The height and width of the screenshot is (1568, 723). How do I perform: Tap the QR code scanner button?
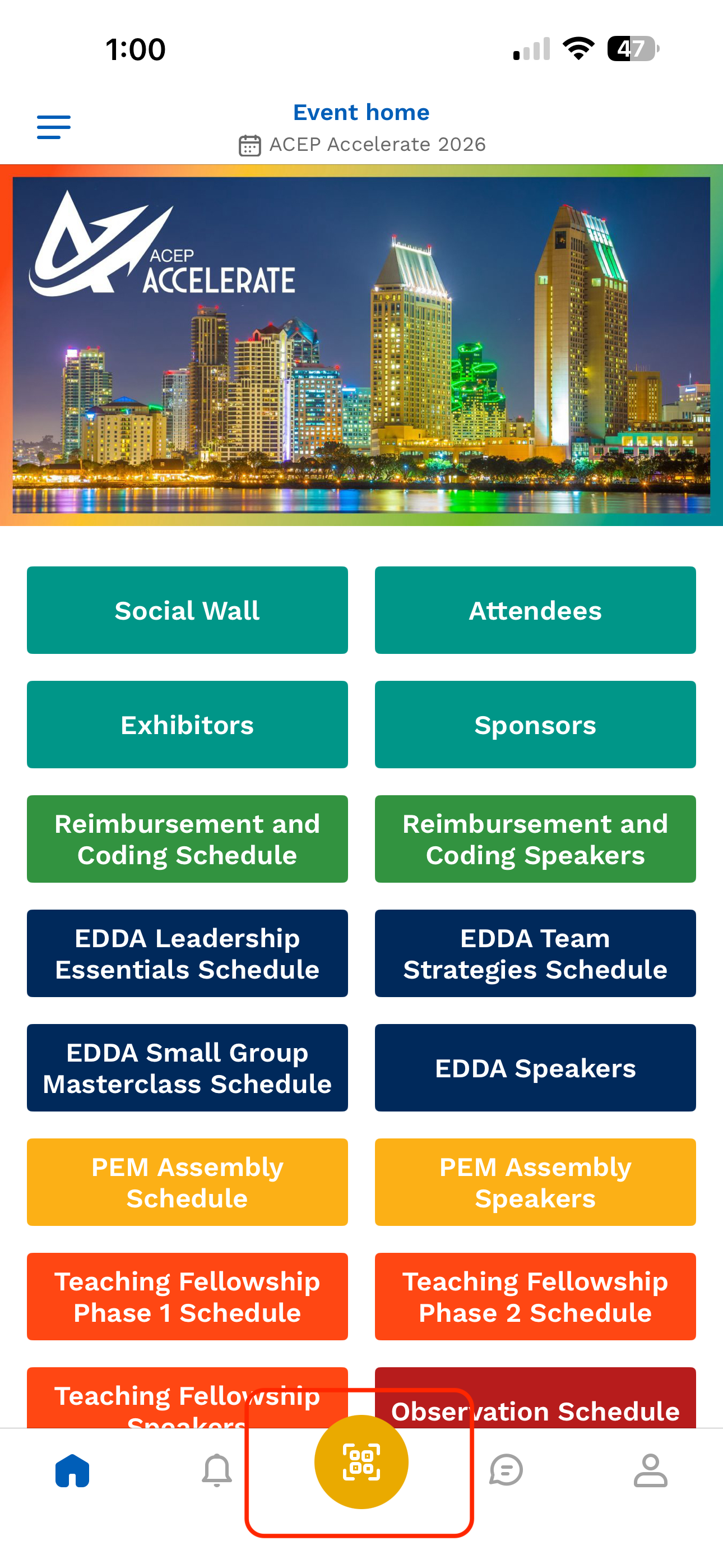point(361,1462)
